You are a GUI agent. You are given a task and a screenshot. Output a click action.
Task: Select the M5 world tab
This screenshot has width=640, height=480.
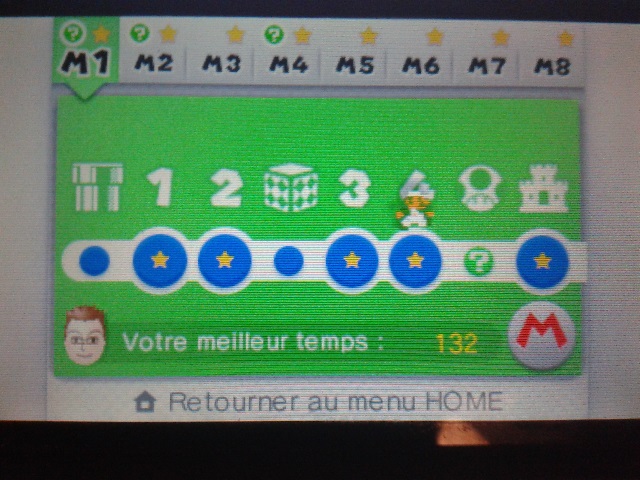[355, 63]
